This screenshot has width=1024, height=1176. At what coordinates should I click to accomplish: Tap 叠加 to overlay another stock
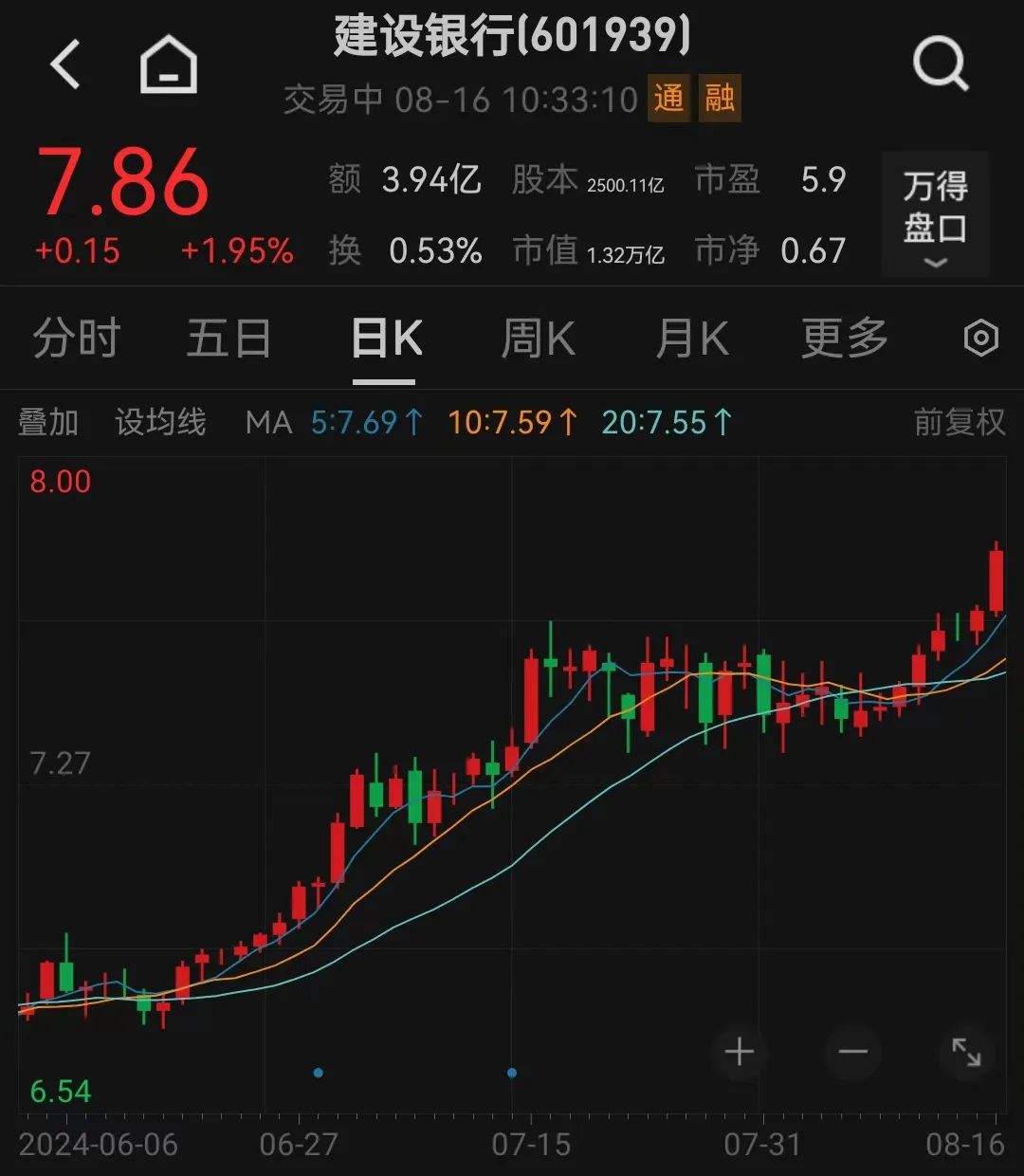48,422
